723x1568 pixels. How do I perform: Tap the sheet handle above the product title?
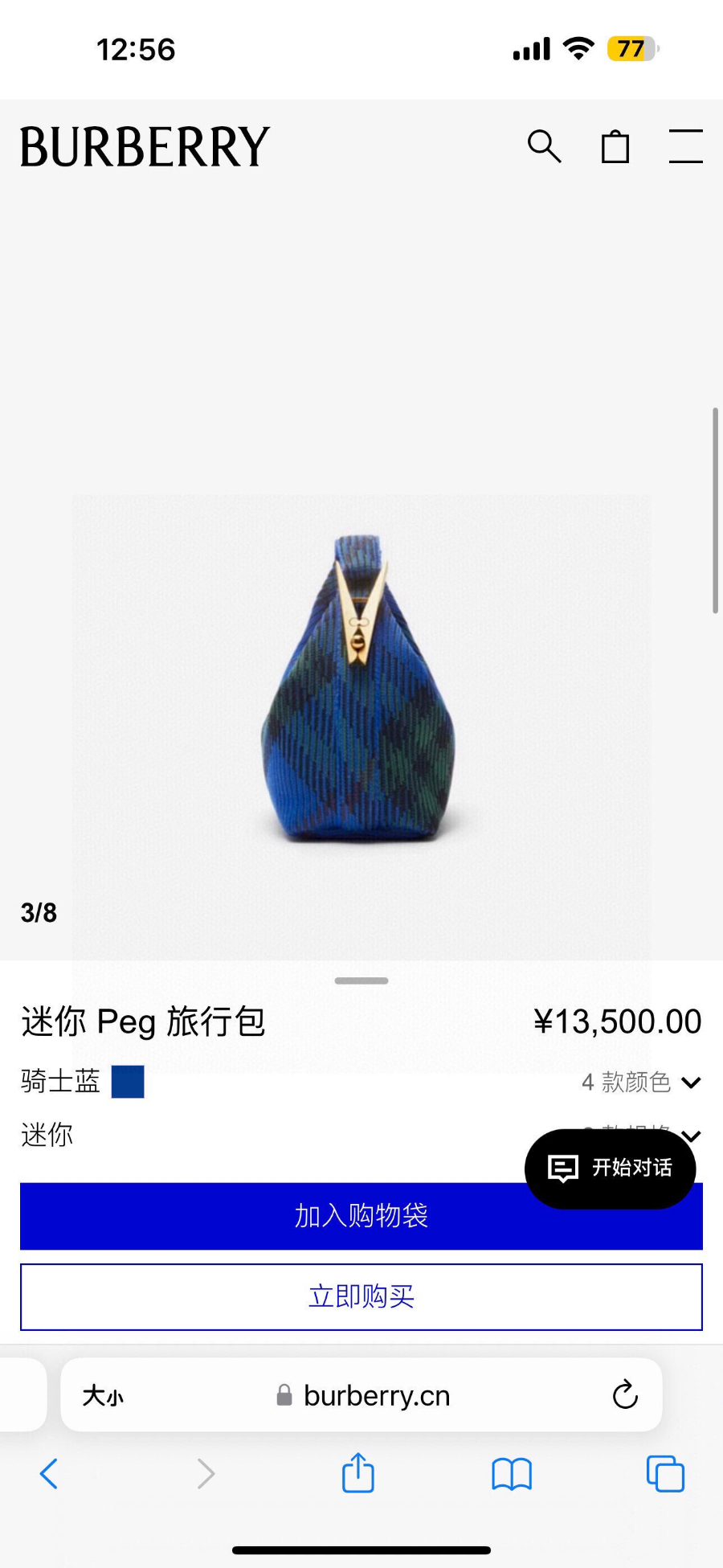[x=361, y=981]
